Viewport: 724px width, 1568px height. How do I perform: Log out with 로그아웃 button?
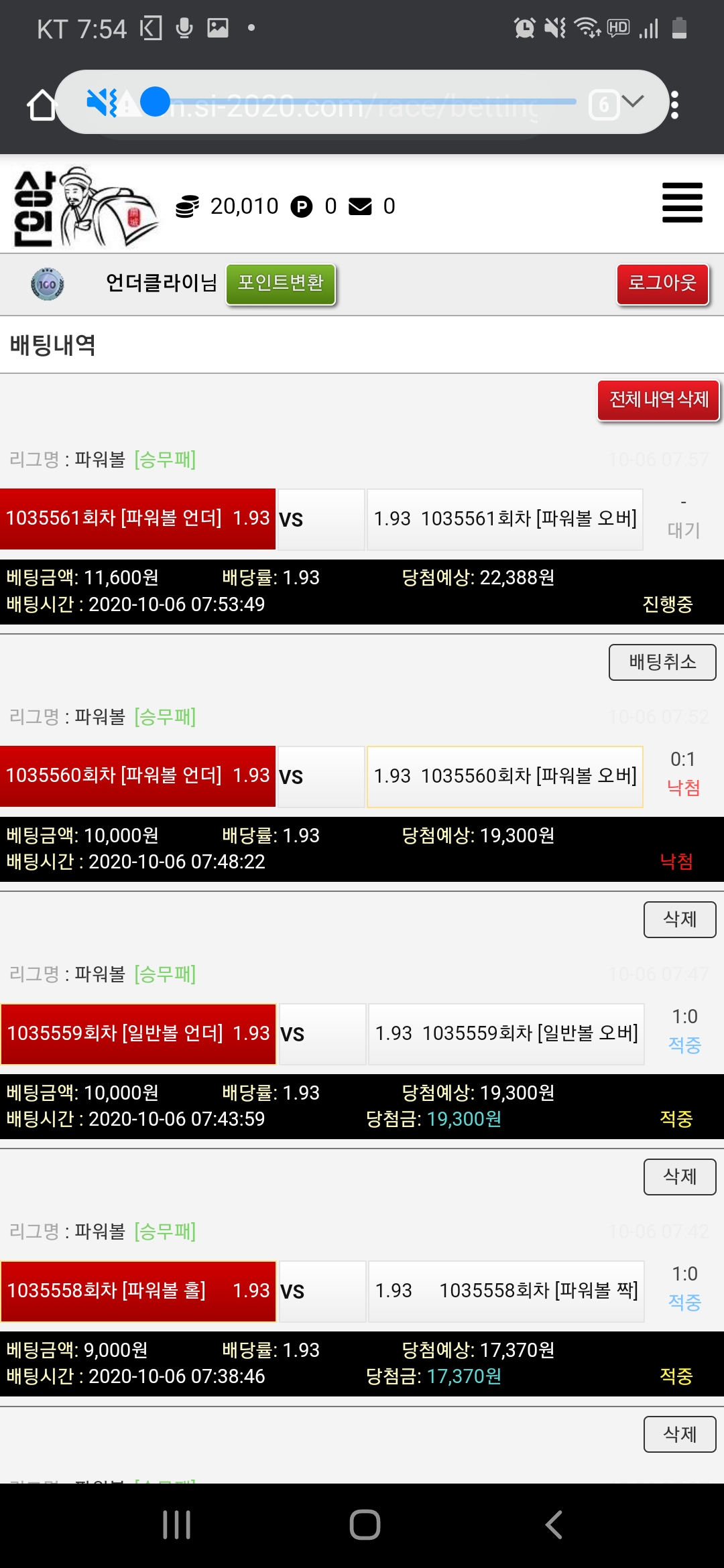(x=662, y=284)
